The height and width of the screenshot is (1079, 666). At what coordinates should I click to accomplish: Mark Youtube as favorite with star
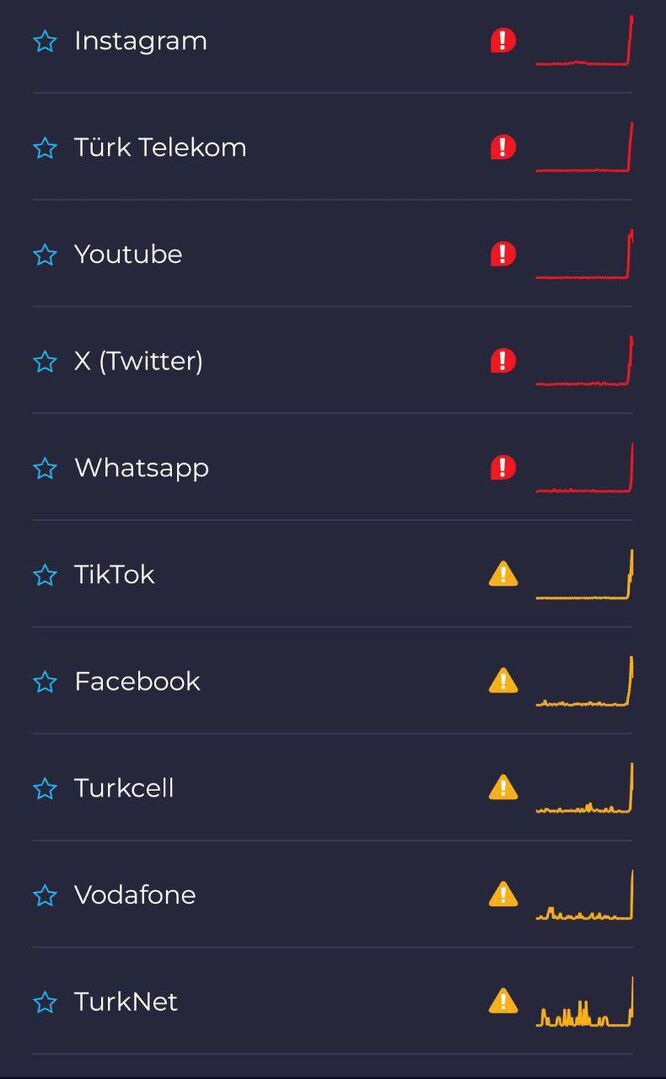(45, 255)
